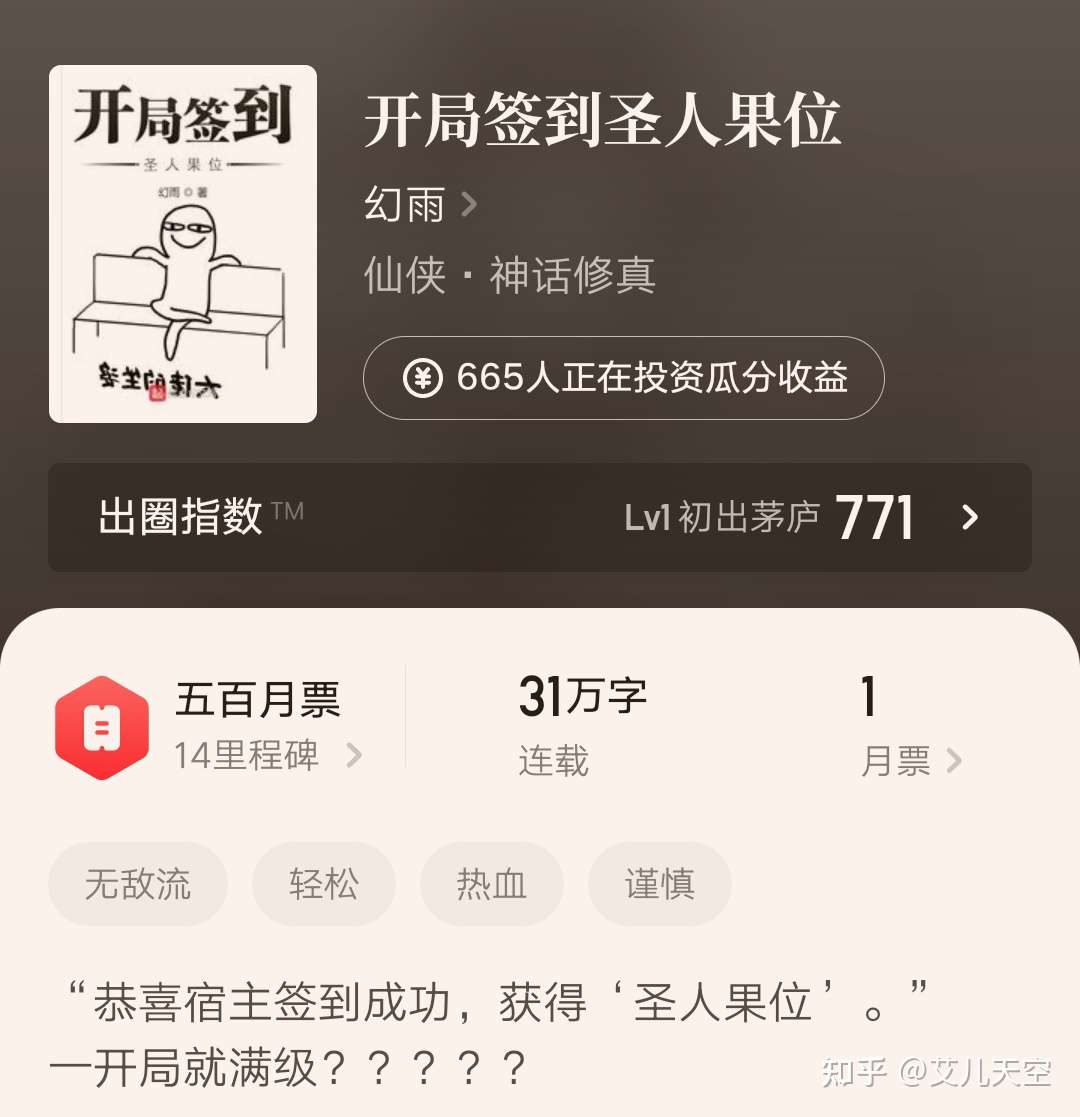Toggle the 轻松 tag
This screenshot has width=1080, height=1117.
tap(324, 884)
